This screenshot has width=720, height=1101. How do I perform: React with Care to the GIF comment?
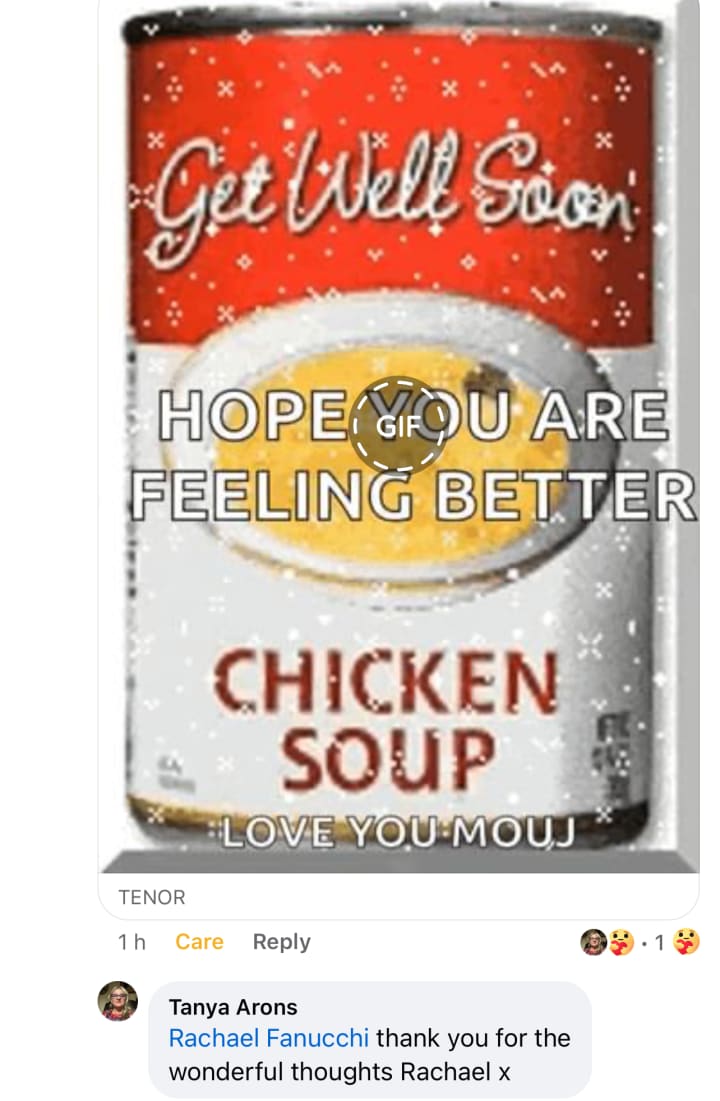click(199, 942)
